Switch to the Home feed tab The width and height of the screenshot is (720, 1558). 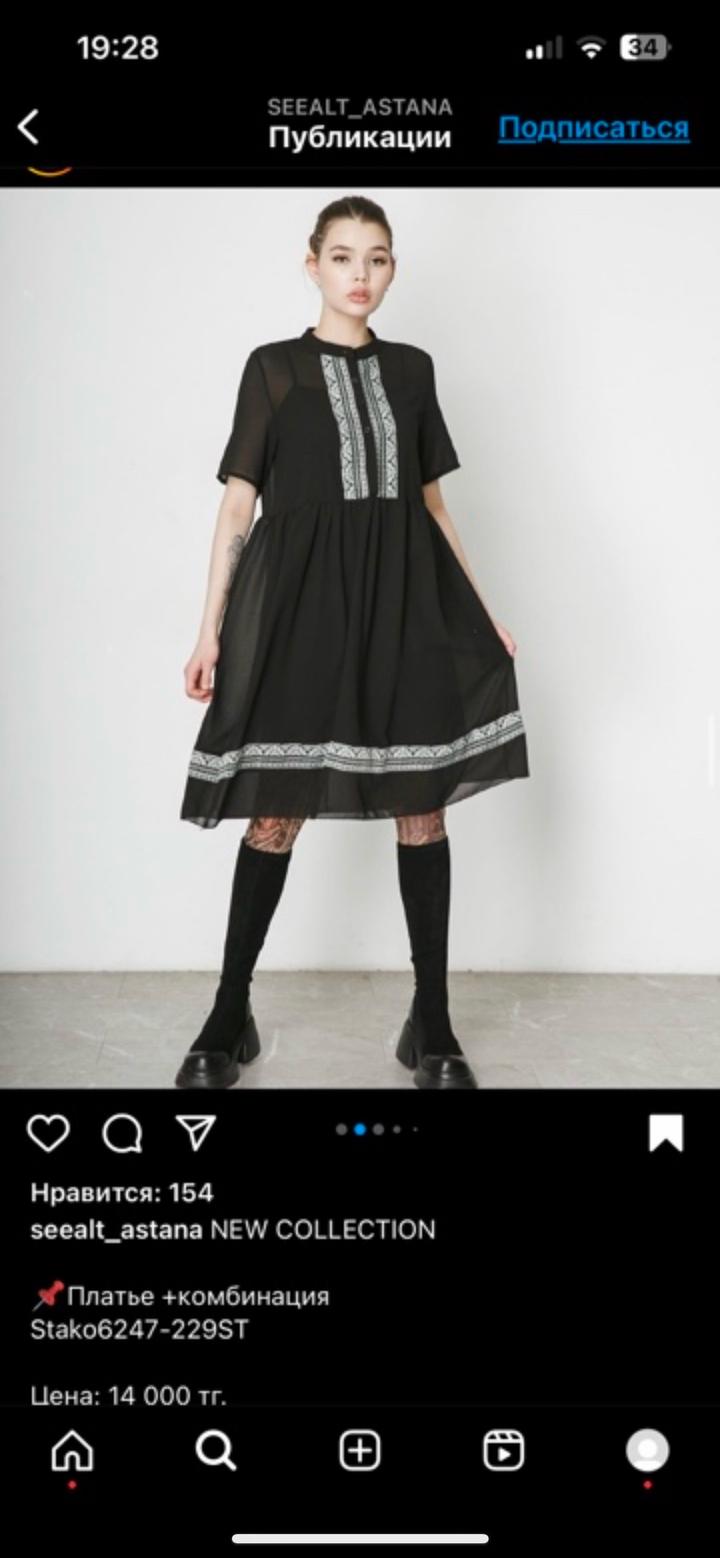click(72, 1451)
